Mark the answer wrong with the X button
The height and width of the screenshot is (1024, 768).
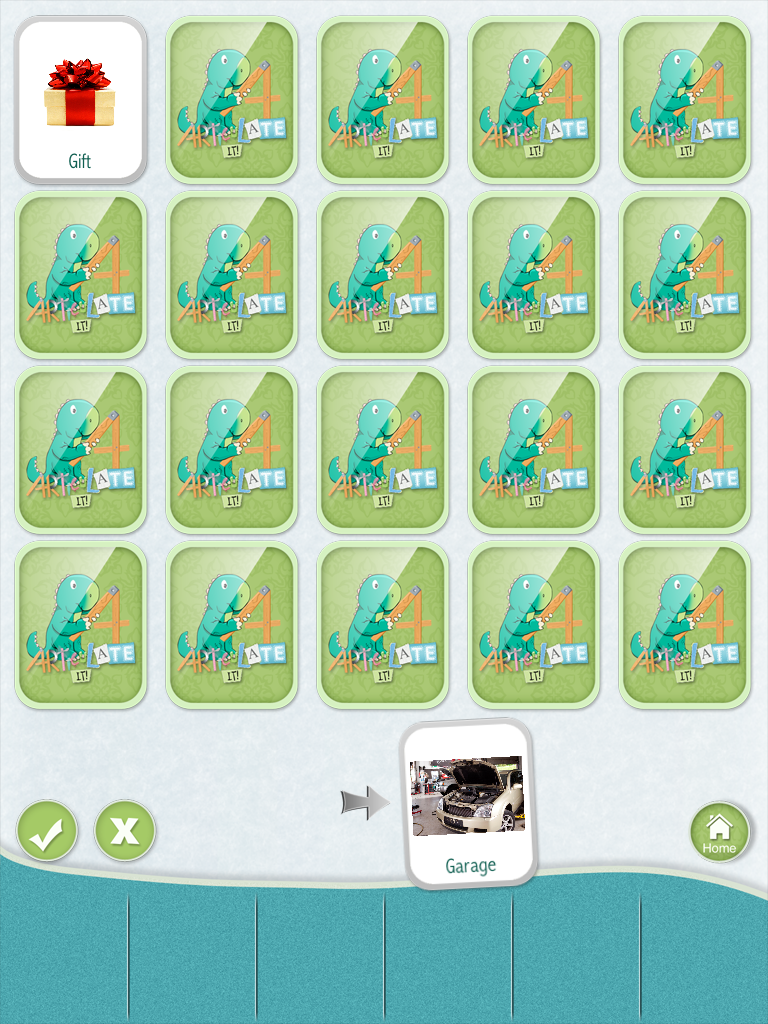(x=125, y=831)
